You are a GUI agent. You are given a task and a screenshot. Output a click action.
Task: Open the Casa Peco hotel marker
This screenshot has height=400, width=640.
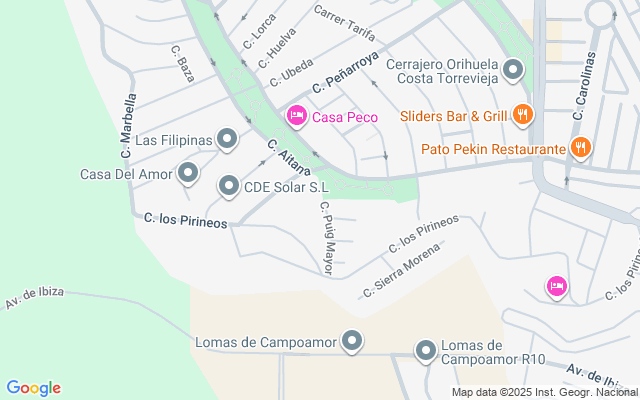[x=296, y=117]
